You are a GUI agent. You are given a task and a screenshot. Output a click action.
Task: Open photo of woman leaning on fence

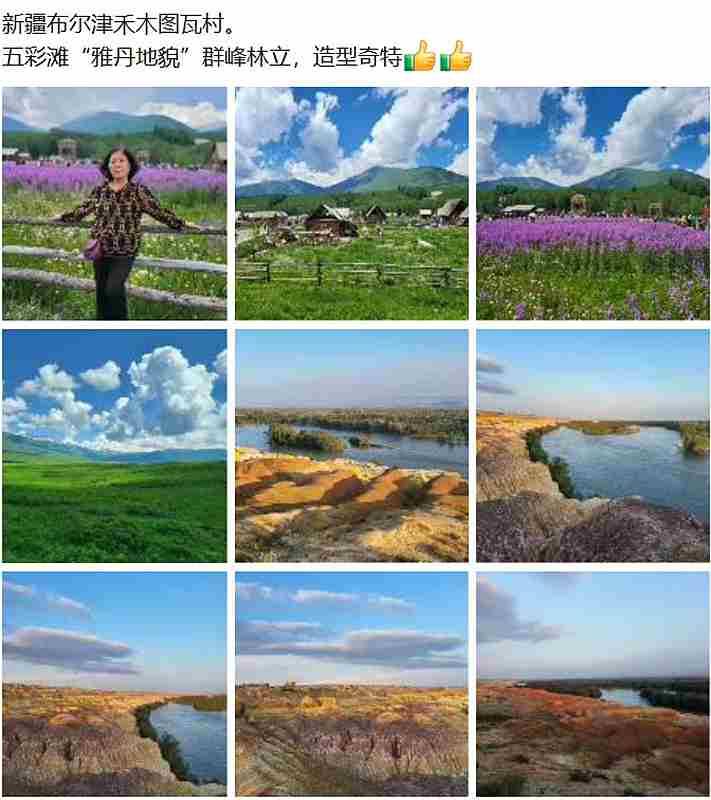pyautogui.click(x=114, y=203)
